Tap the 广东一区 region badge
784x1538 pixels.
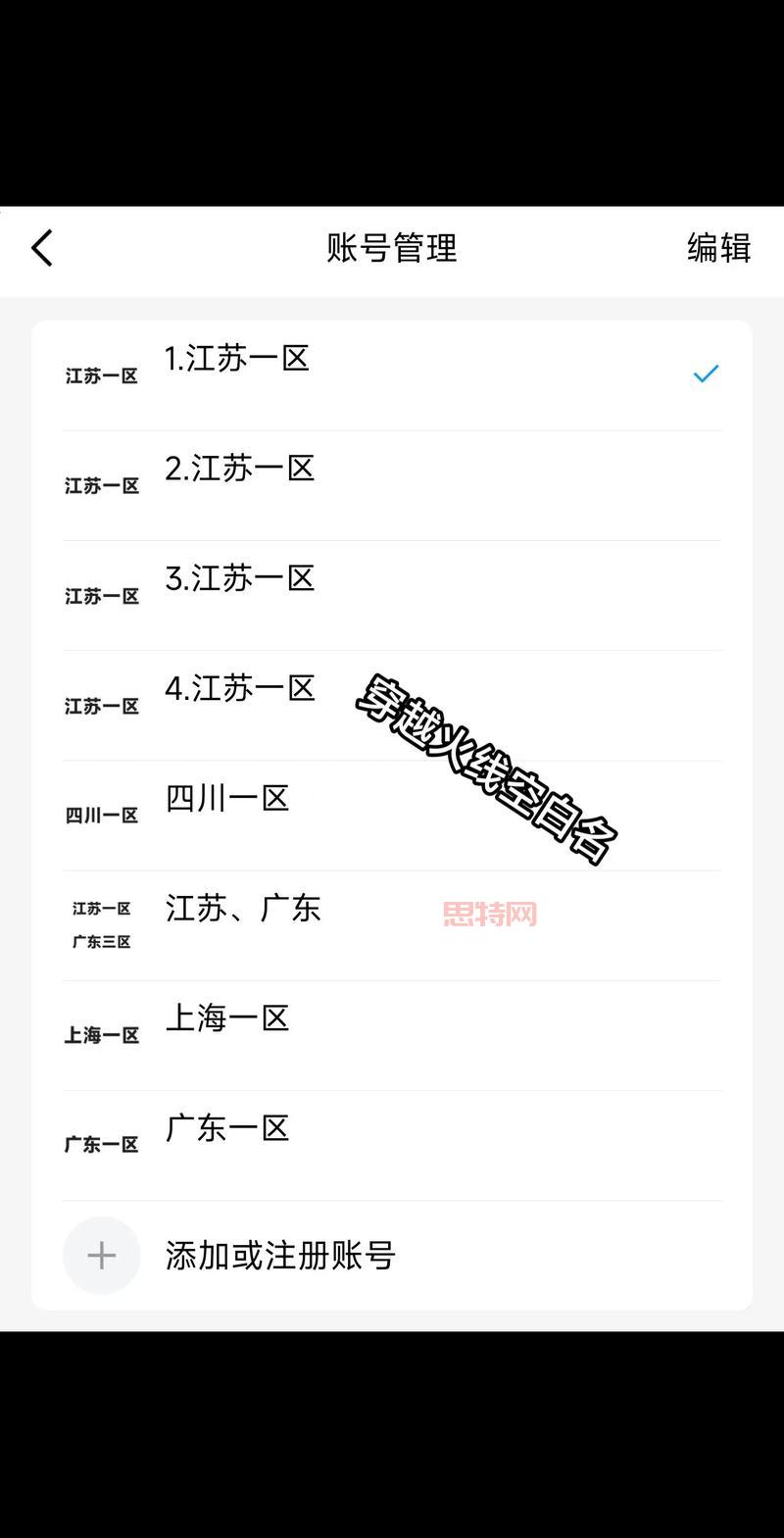pyautogui.click(x=101, y=1144)
